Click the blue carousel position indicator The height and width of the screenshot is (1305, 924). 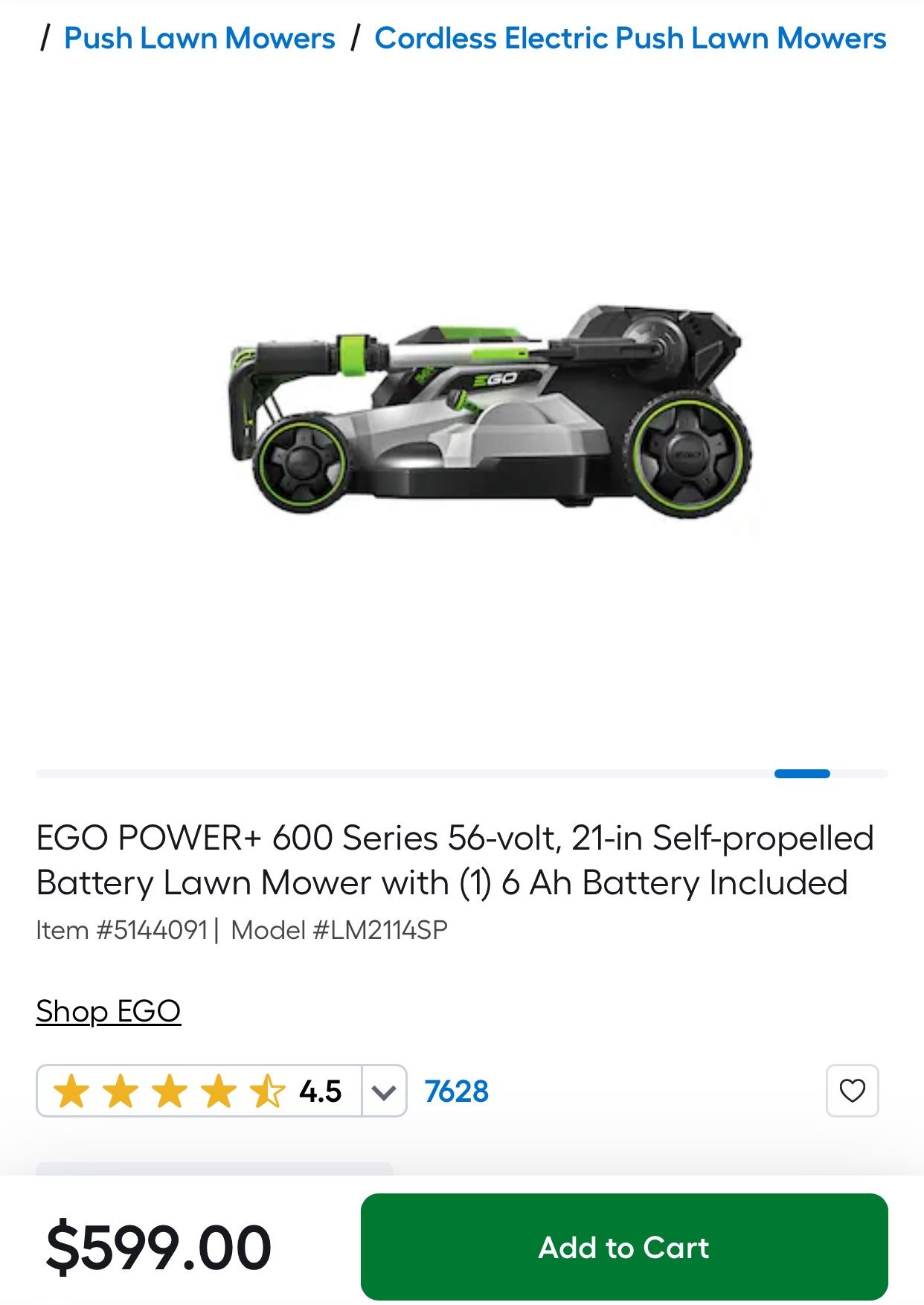(801, 775)
